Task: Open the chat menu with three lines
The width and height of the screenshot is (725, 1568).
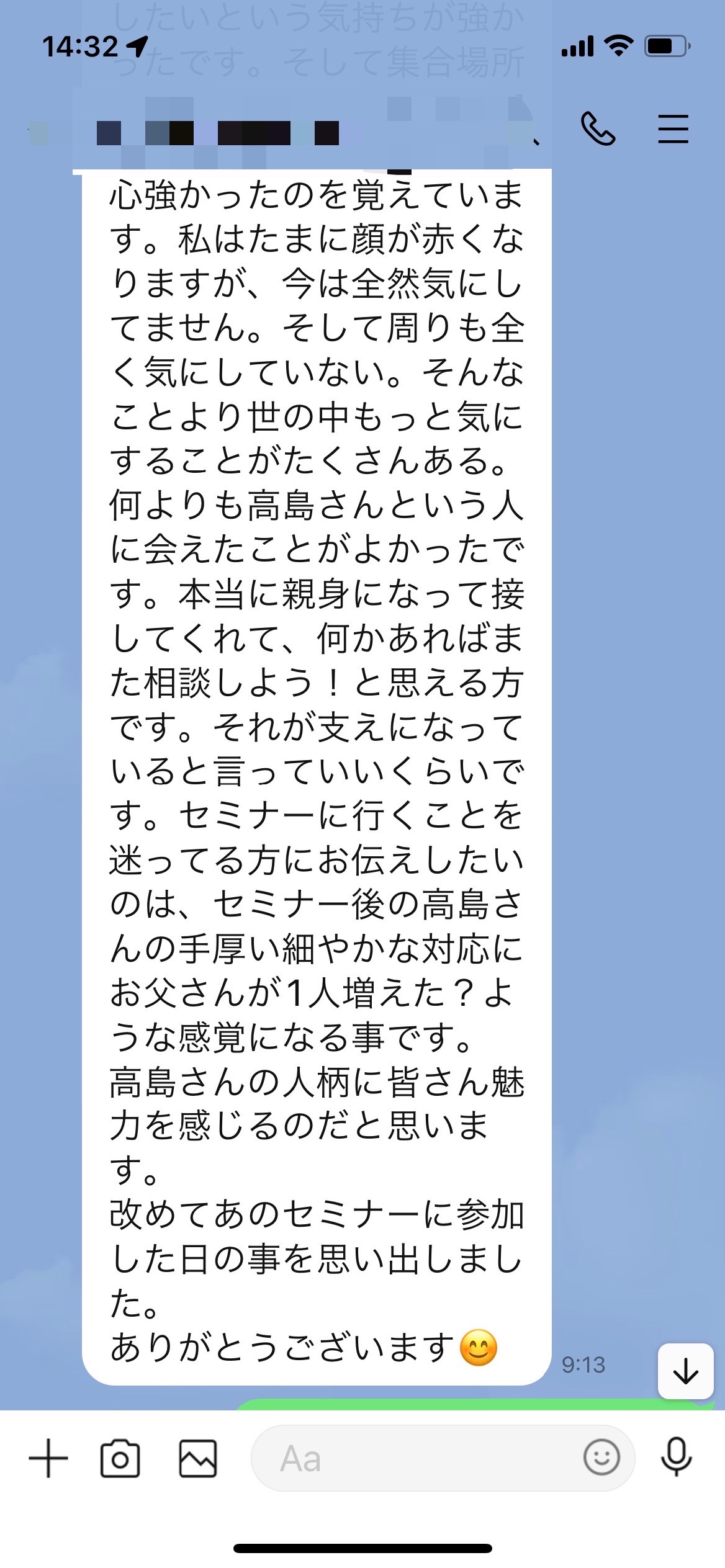Action: click(673, 129)
